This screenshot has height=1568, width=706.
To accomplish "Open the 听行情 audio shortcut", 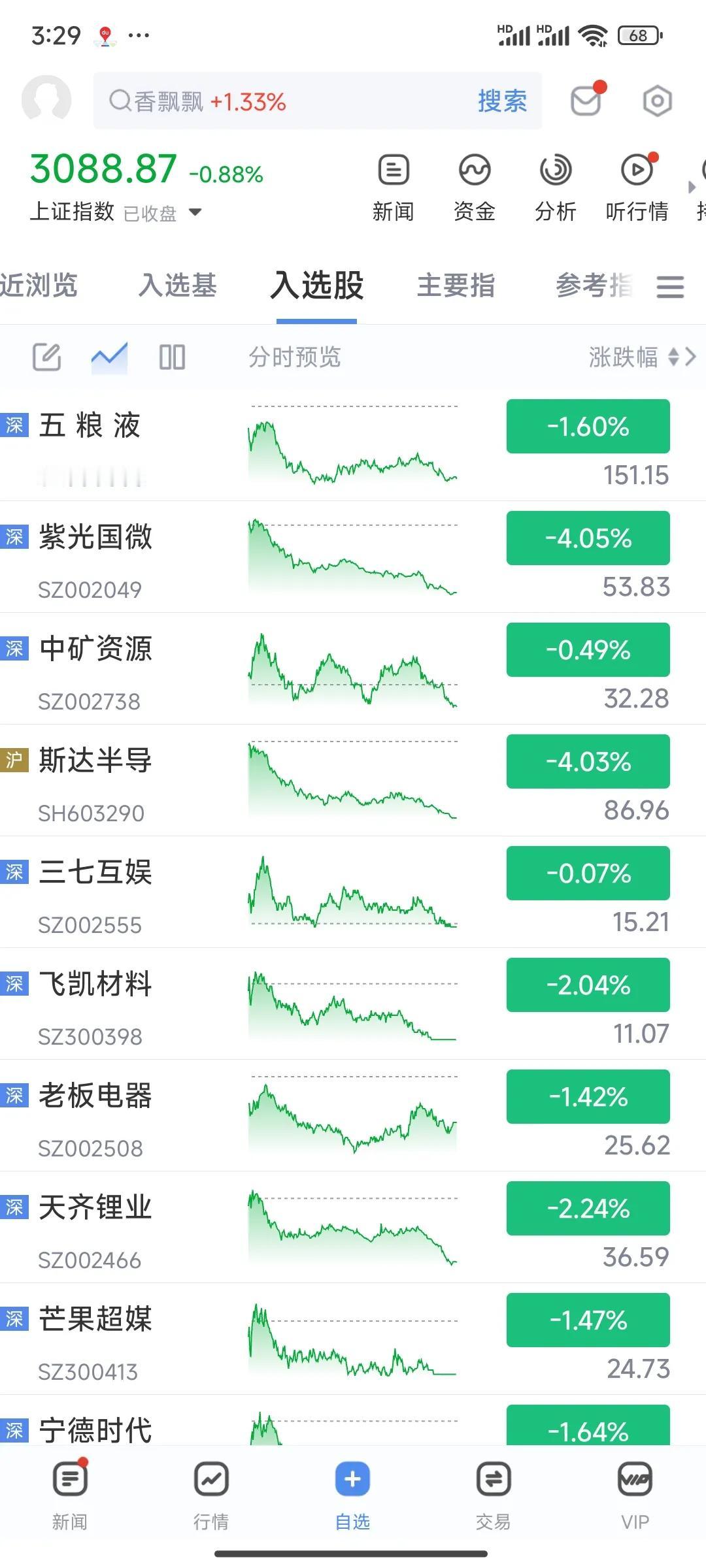I will coord(637,188).
